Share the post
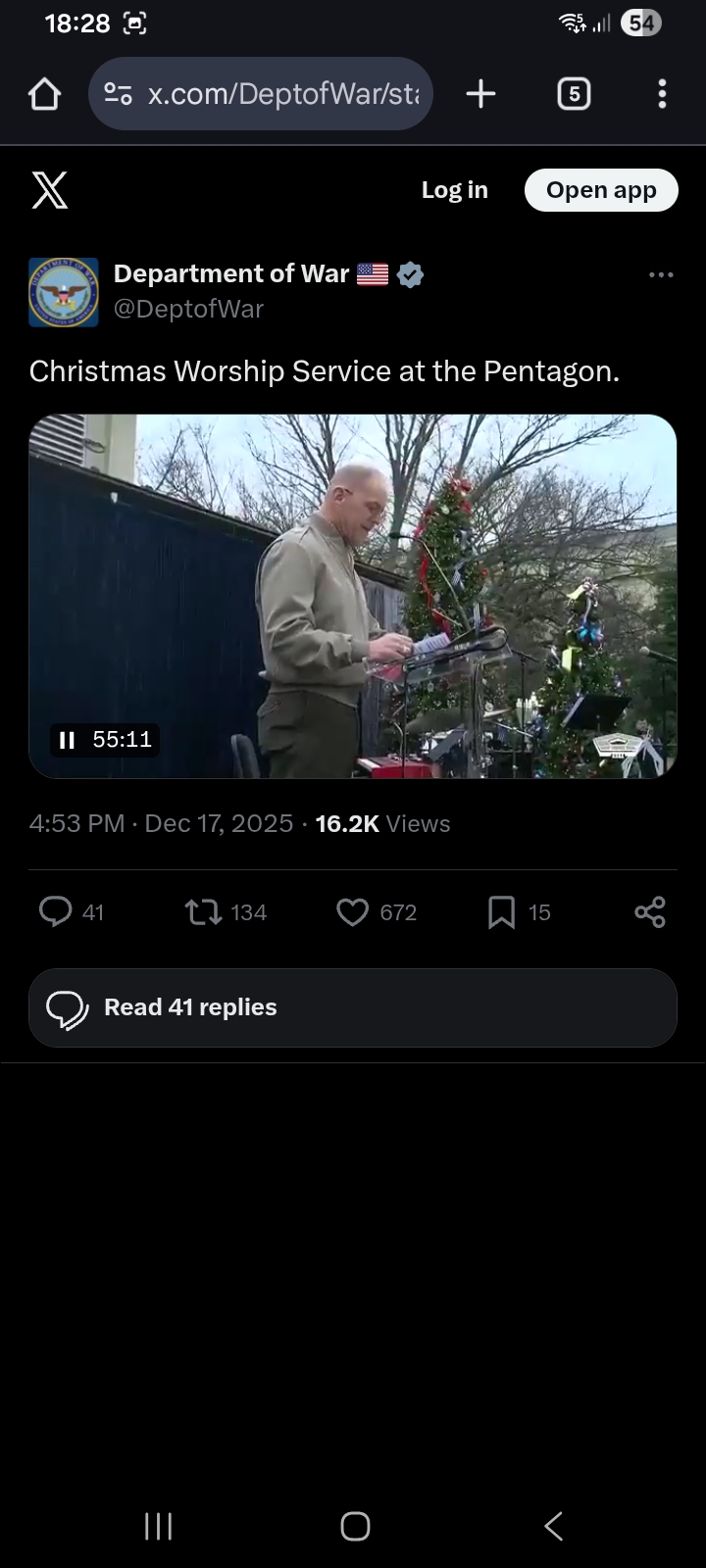The image size is (706, 1568). point(650,912)
